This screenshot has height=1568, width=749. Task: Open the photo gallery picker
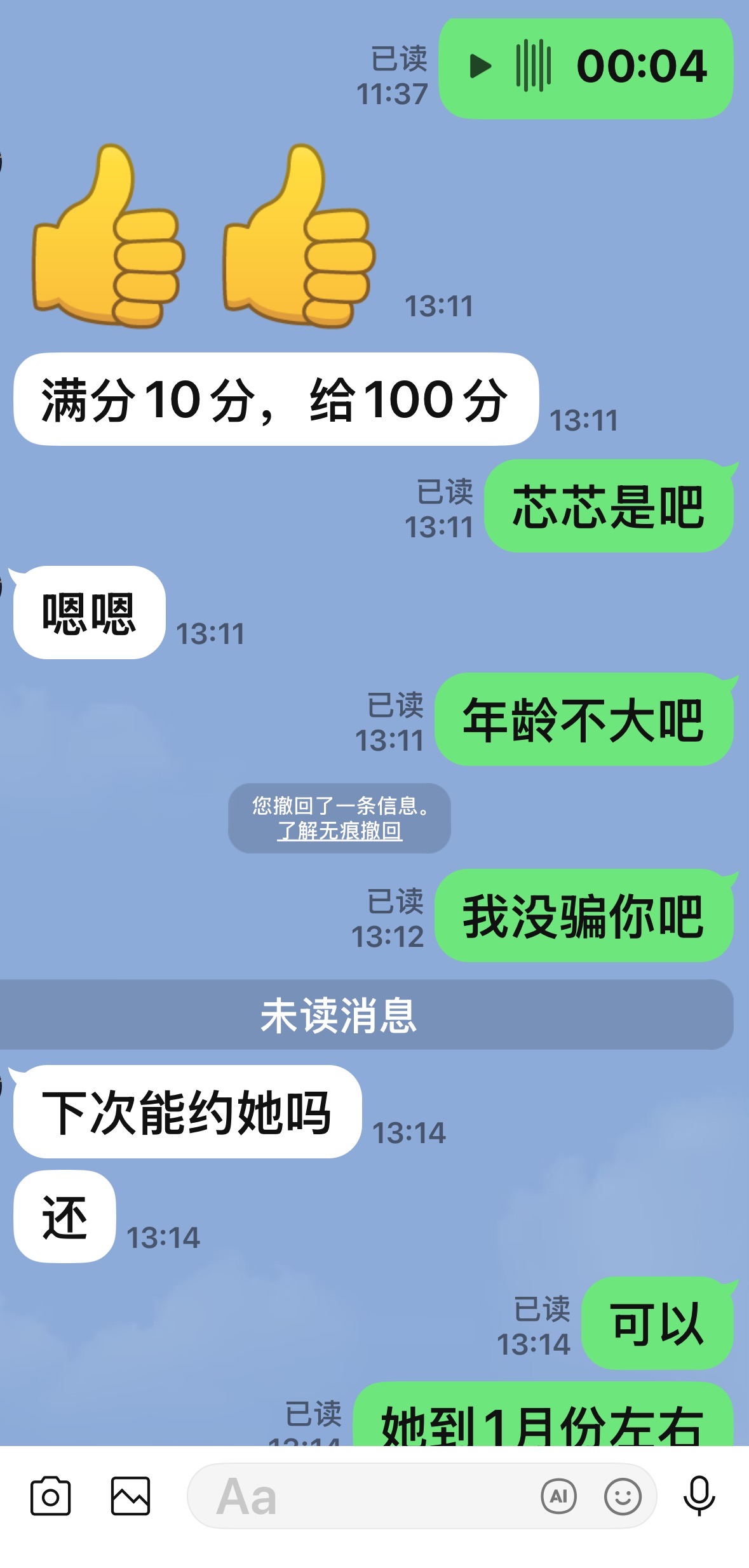(130, 1496)
